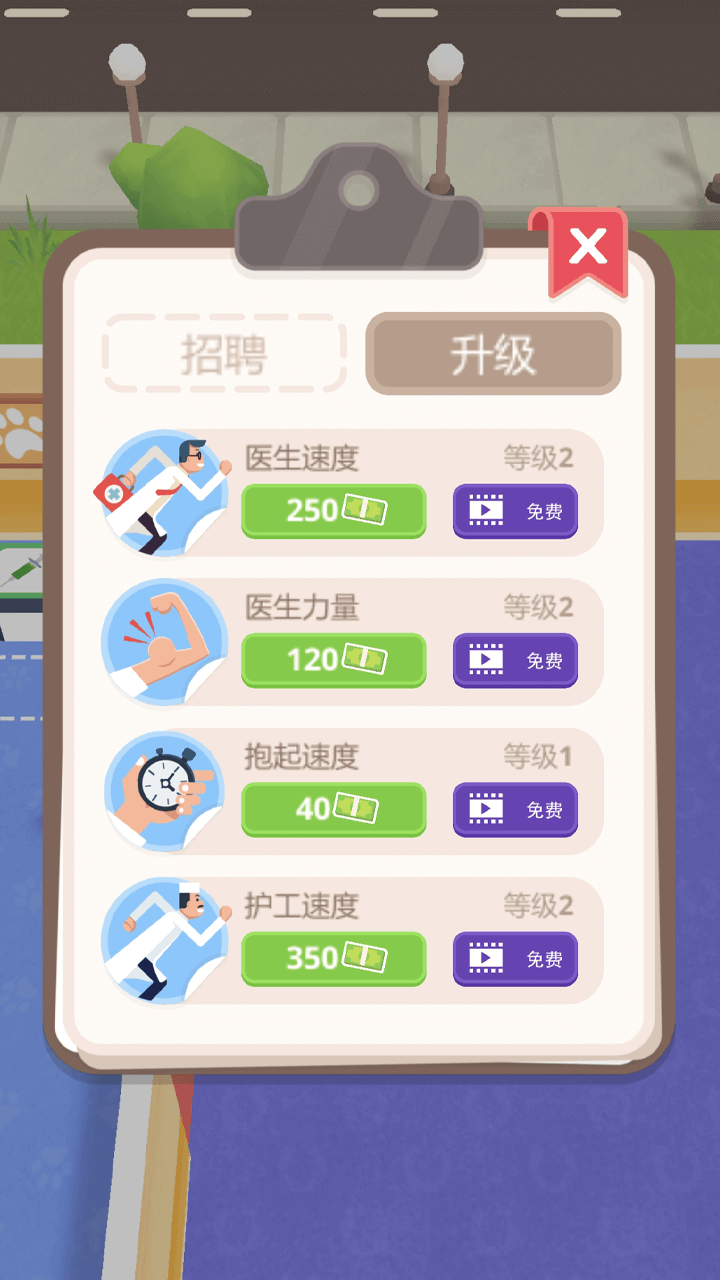The width and height of the screenshot is (720, 1280).
Task: Get free 医生速度 upgrade via 免费 button
Action: click(514, 511)
